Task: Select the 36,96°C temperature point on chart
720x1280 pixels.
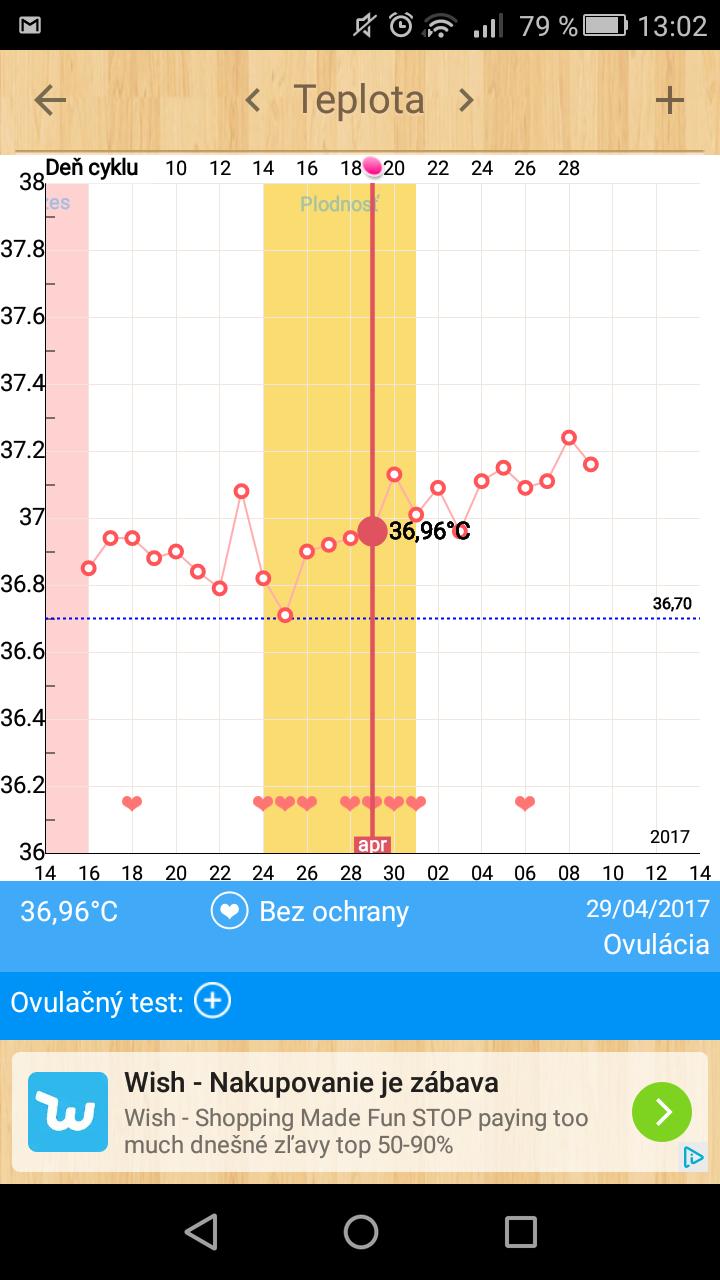Action: (372, 531)
